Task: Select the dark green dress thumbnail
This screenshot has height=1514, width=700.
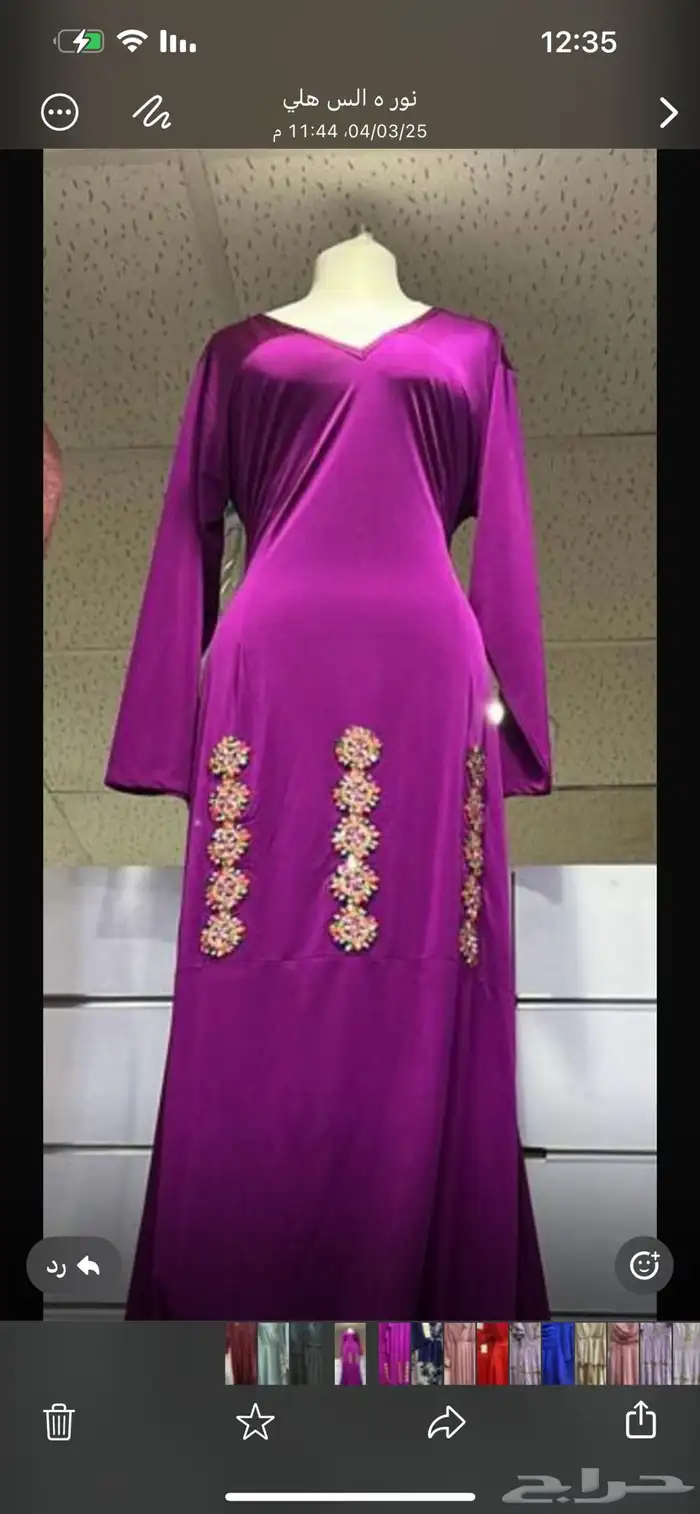Action: (307, 1354)
